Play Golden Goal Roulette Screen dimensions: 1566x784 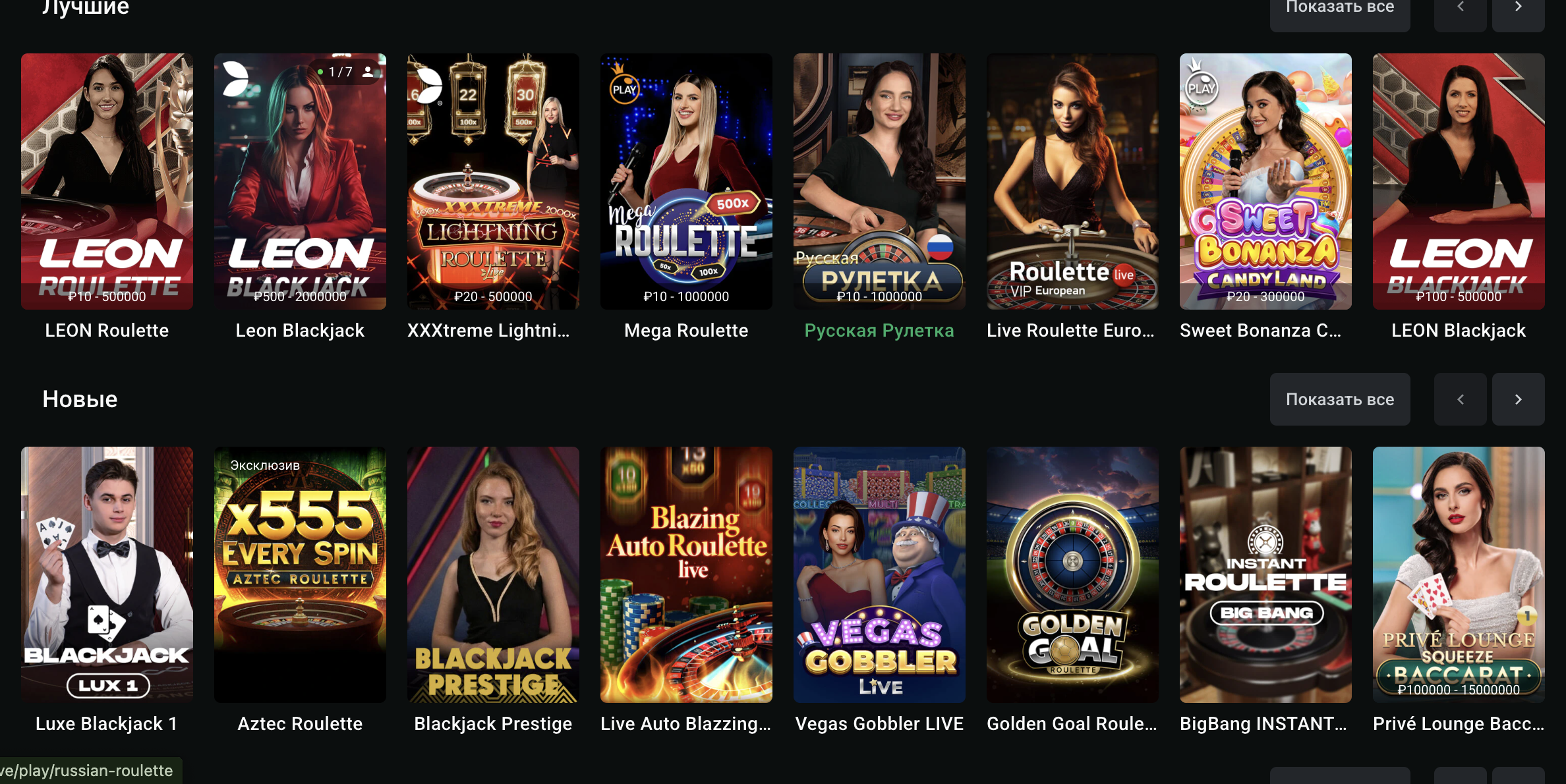1072,574
